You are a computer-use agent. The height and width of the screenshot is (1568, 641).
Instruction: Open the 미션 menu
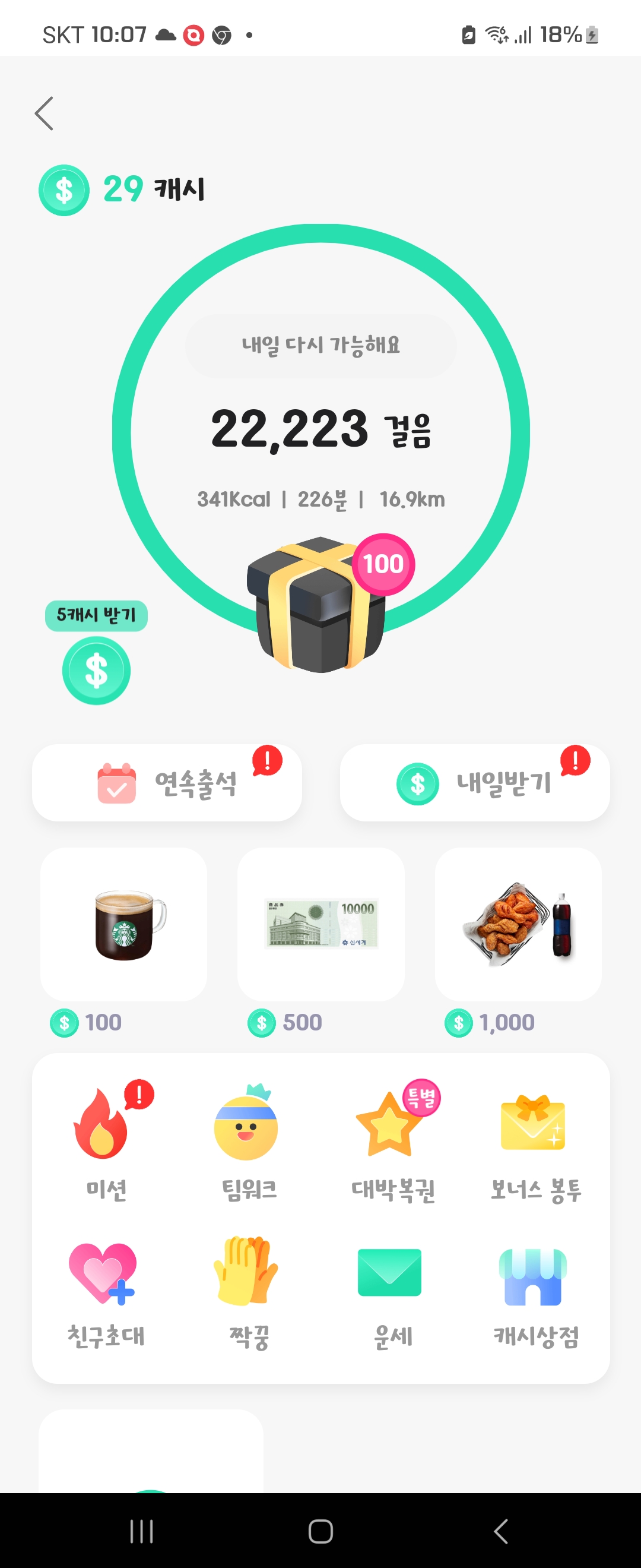106,1141
